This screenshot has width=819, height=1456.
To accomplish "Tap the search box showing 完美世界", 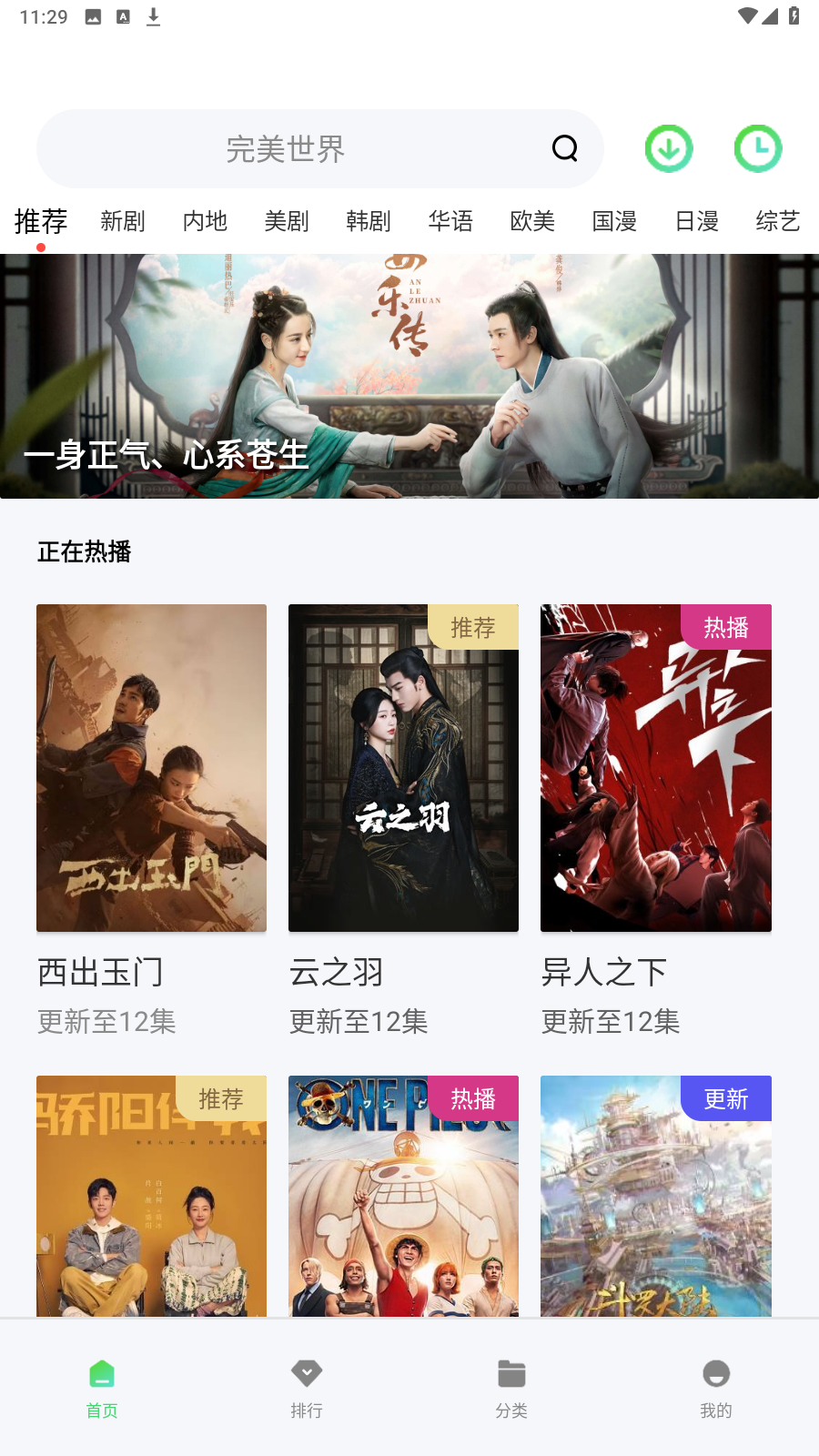I will (319, 149).
